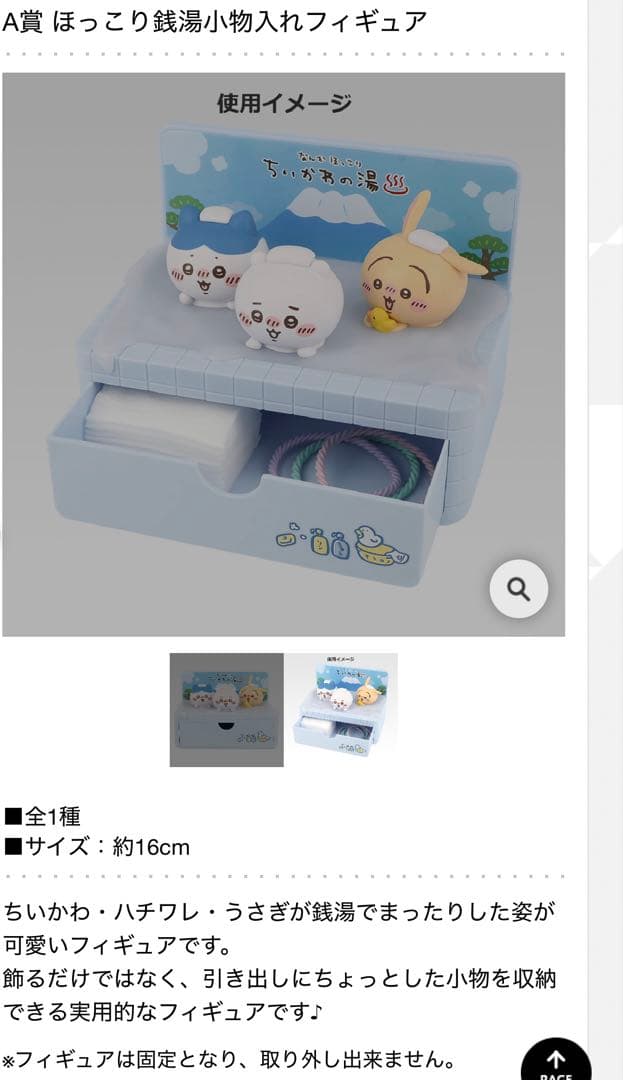This screenshot has width=623, height=1080.
Task: Select the 使用イメージ thumbnail
Action: pos(342,709)
